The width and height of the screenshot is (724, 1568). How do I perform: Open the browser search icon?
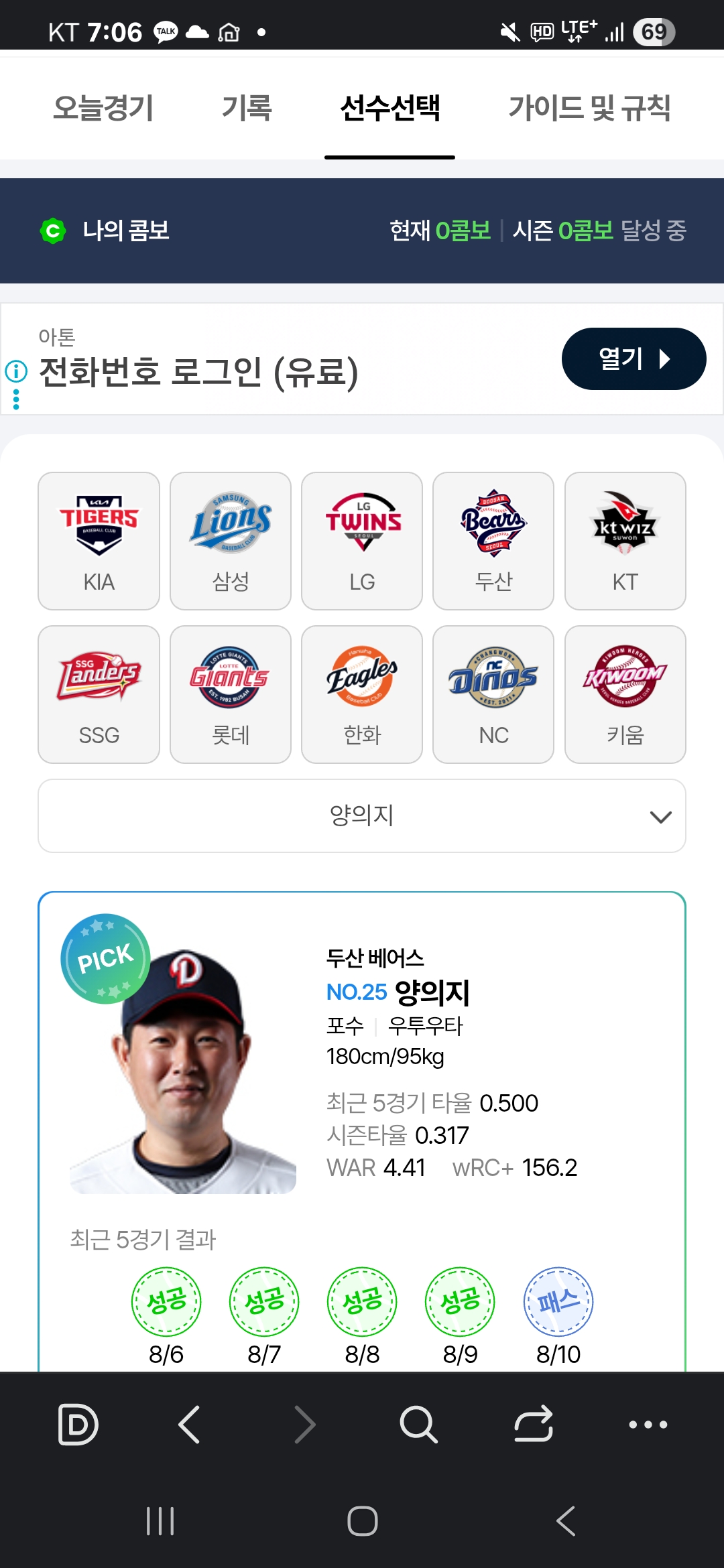pyautogui.click(x=418, y=1424)
